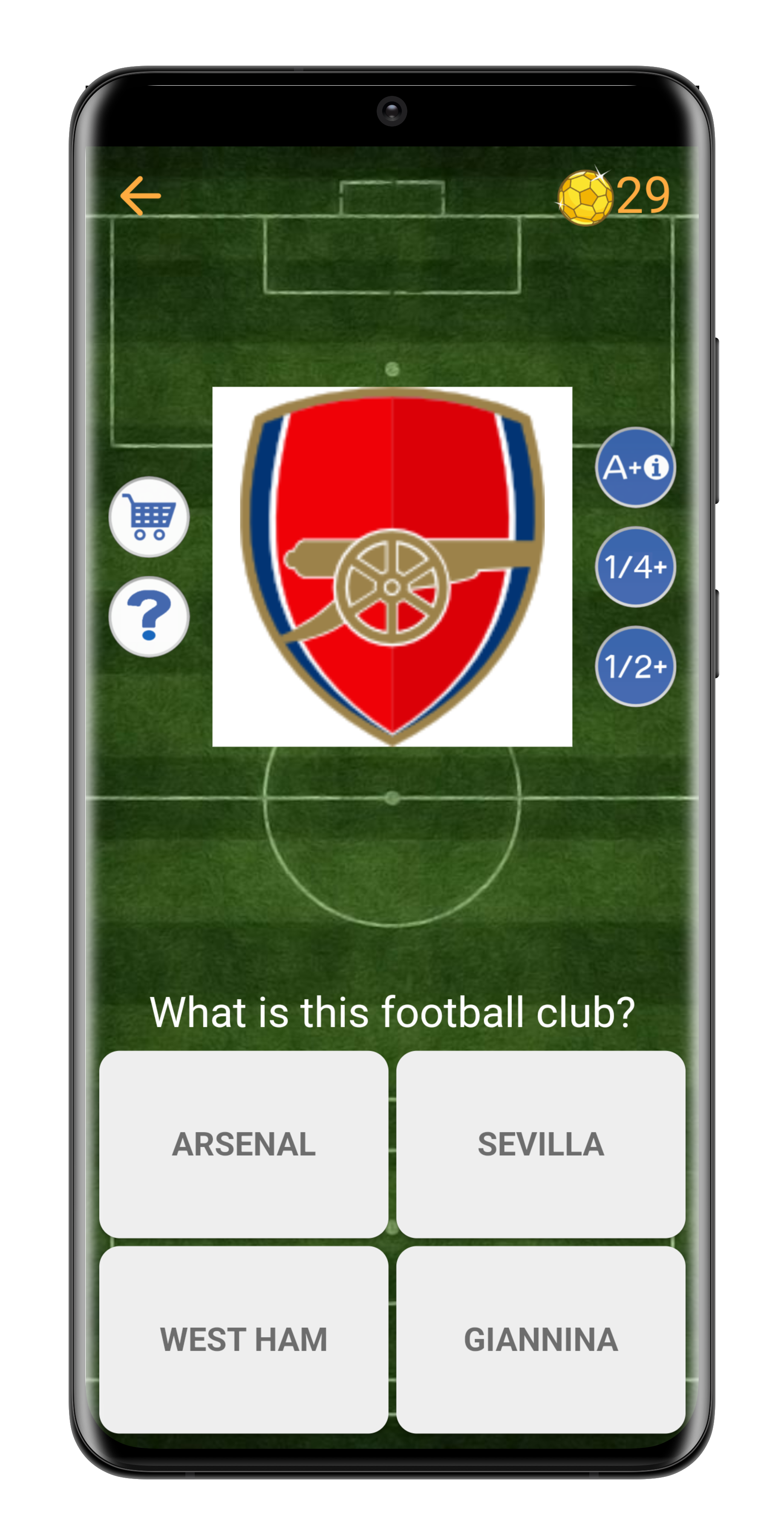
Task: Tap the question mark help button
Action: pos(149,617)
